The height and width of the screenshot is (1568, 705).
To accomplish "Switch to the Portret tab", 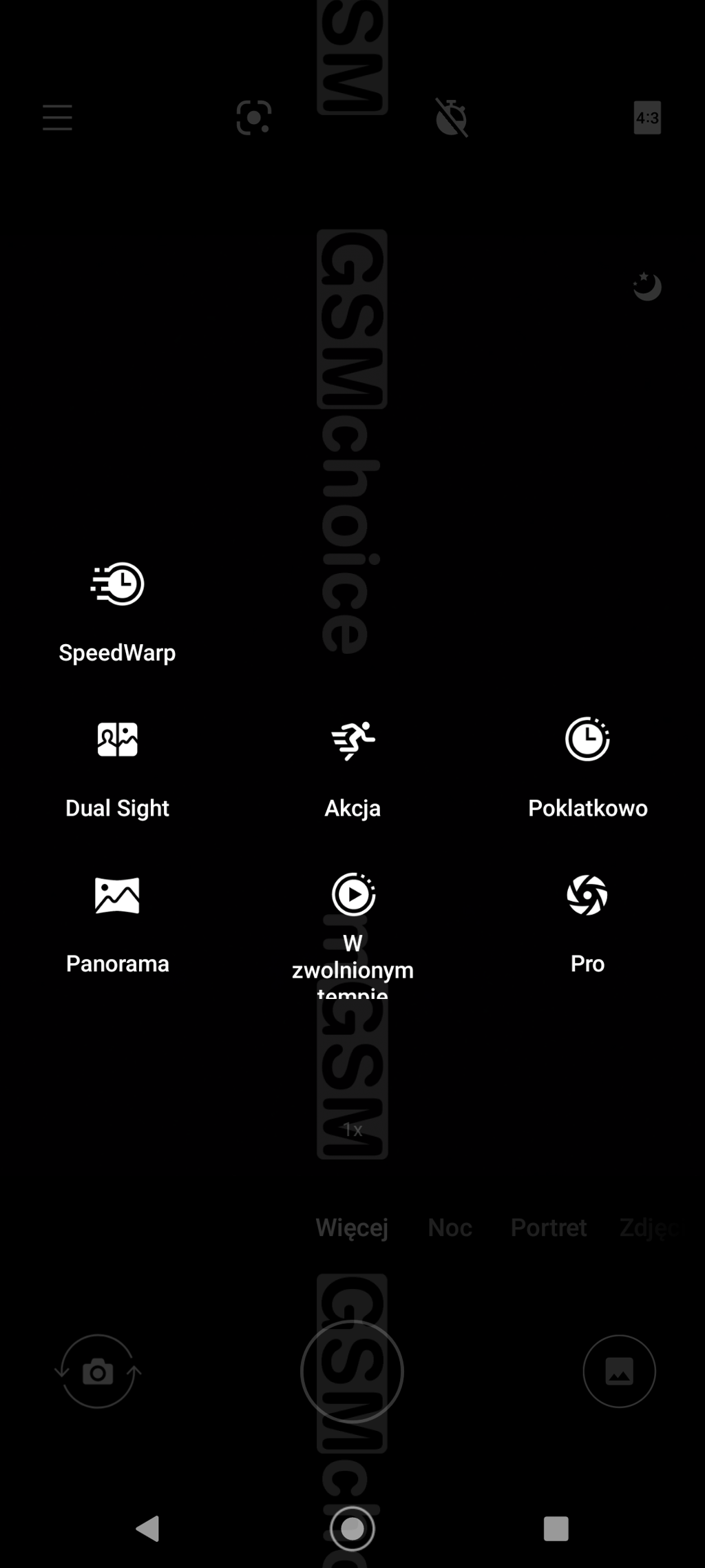I will tap(549, 1227).
